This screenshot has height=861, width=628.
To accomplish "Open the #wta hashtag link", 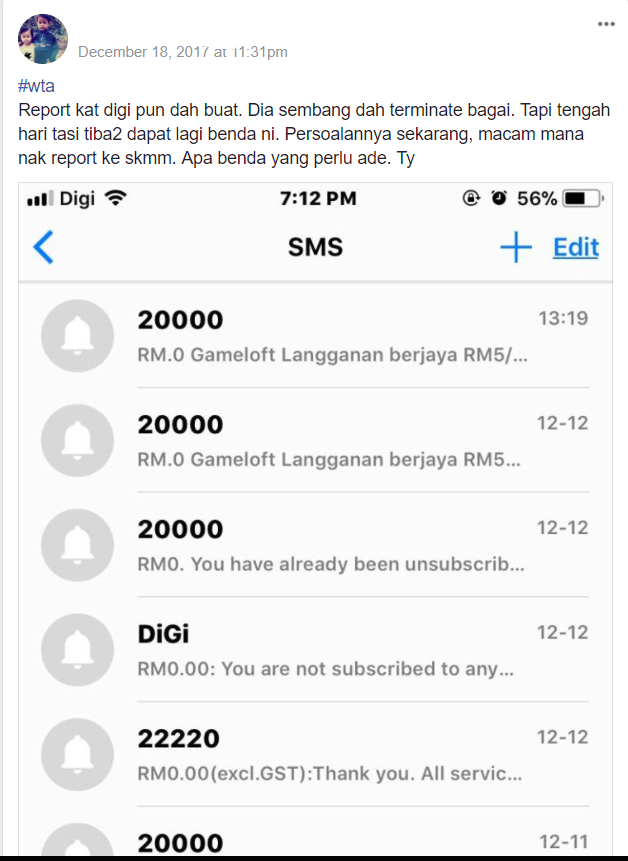I will tap(36, 86).
